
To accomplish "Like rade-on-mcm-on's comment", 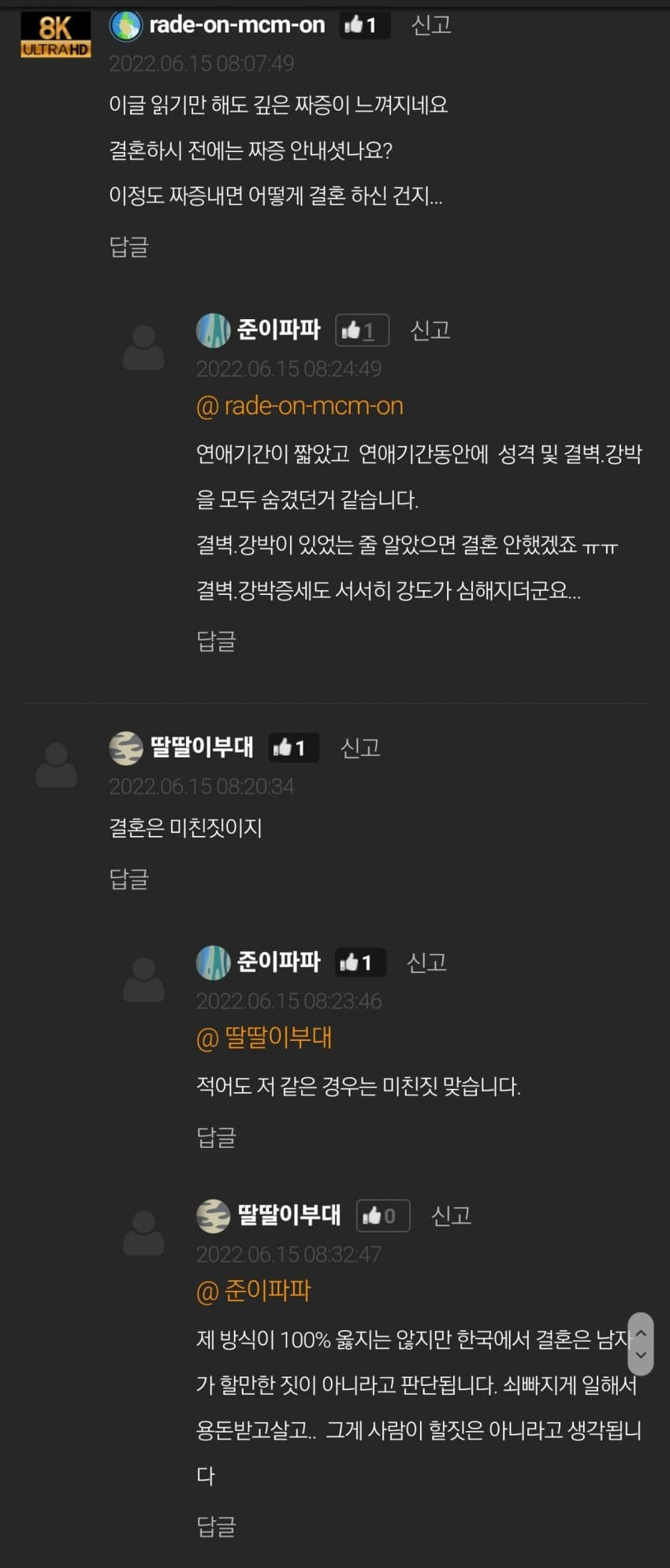I will coord(361,25).
